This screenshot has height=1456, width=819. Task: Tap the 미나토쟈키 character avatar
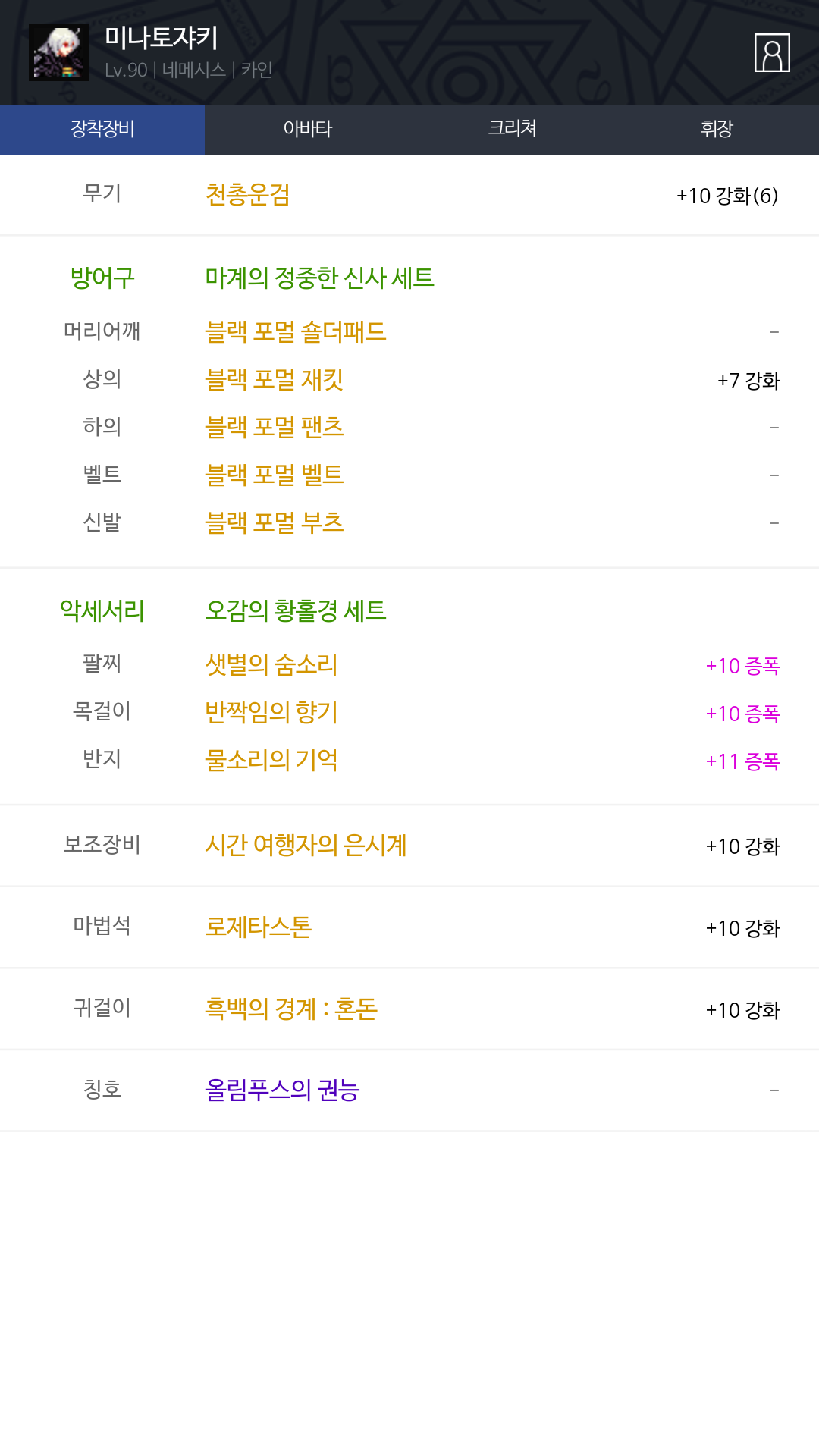(58, 52)
